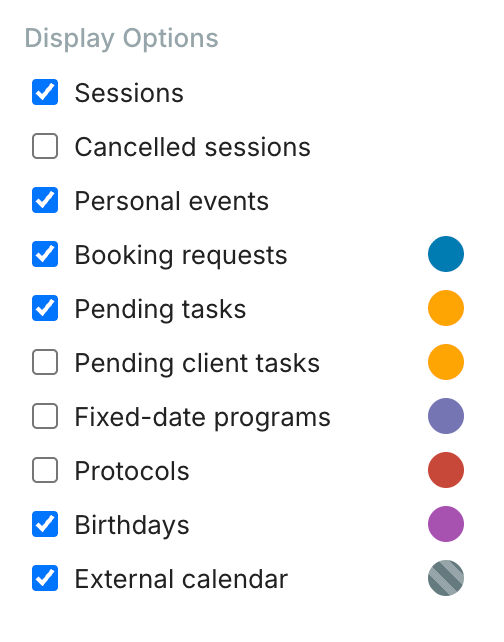This screenshot has height=642, width=504.
Task: Uncheck Personal events
Action: [x=45, y=200]
